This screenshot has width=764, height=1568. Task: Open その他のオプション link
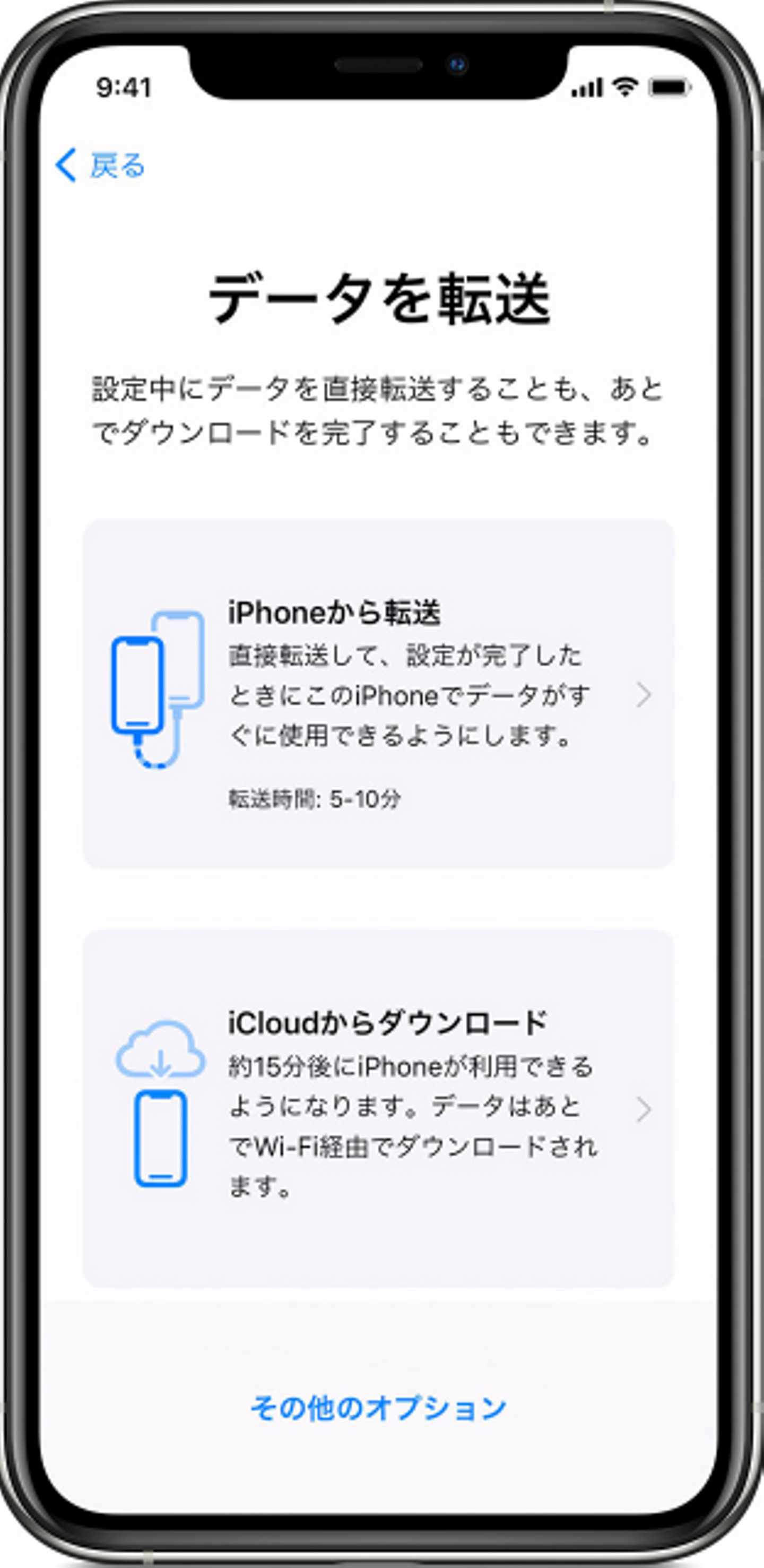click(378, 1408)
